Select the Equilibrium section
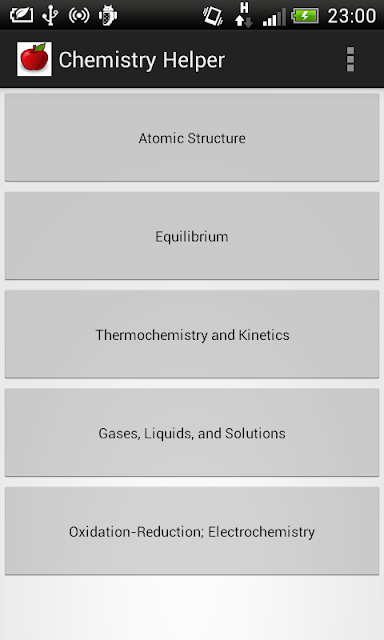The width and height of the screenshot is (384, 640). click(x=192, y=236)
